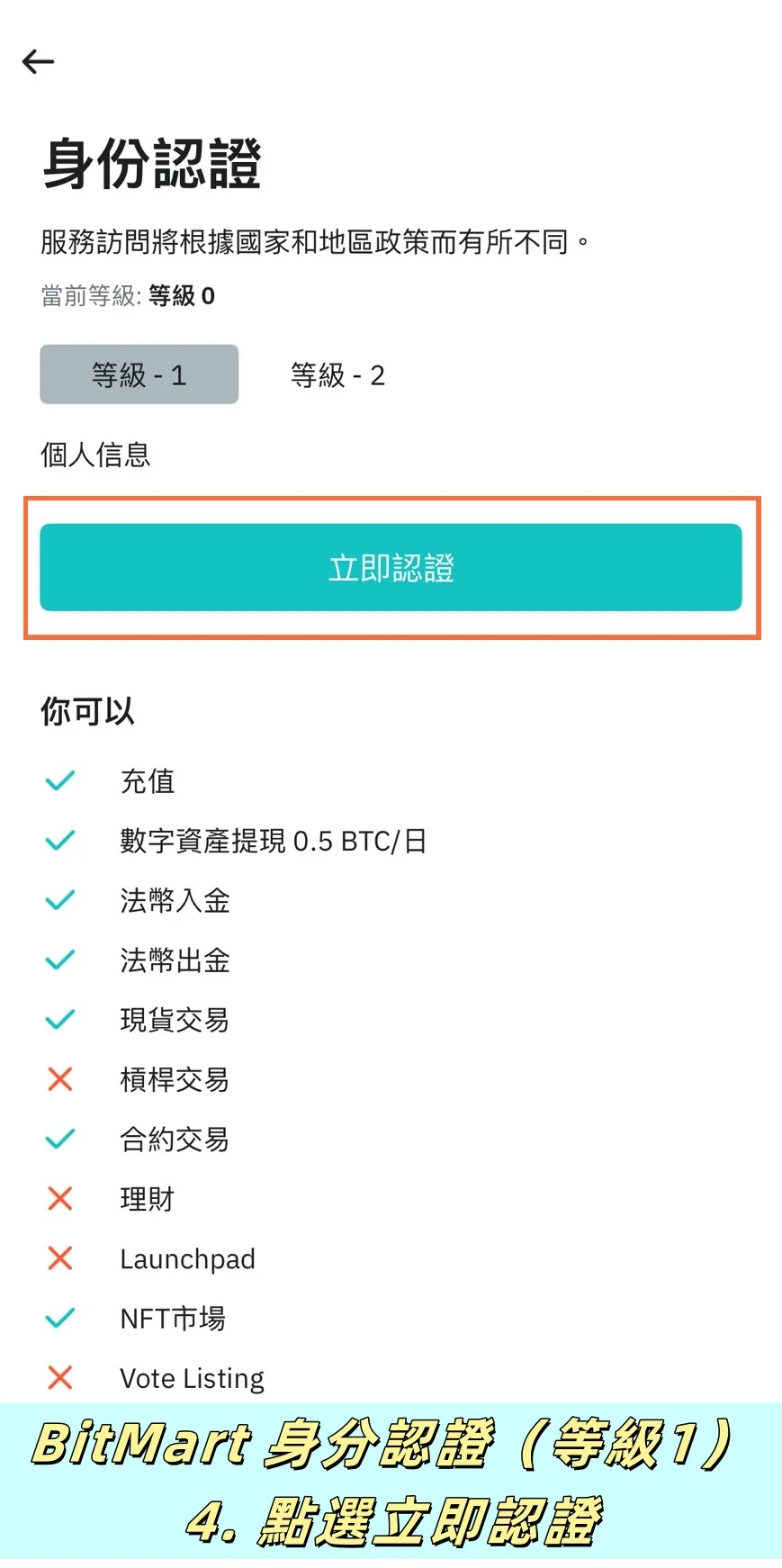Image resolution: width=782 pixels, height=1568 pixels.
Task: Click the red X icon beside 槓桿交易
Action: click(x=59, y=1078)
